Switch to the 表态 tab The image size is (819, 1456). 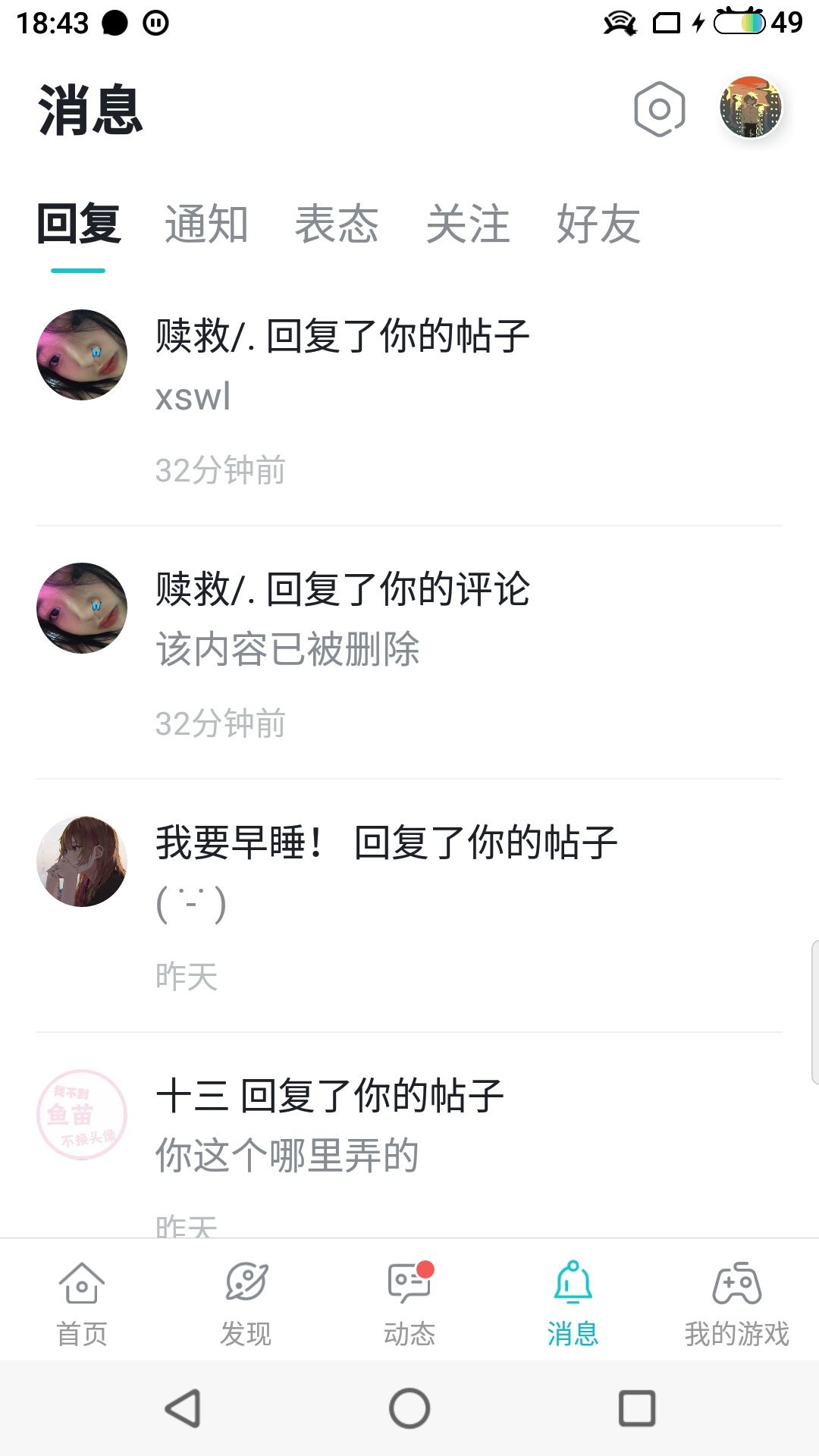(x=337, y=224)
